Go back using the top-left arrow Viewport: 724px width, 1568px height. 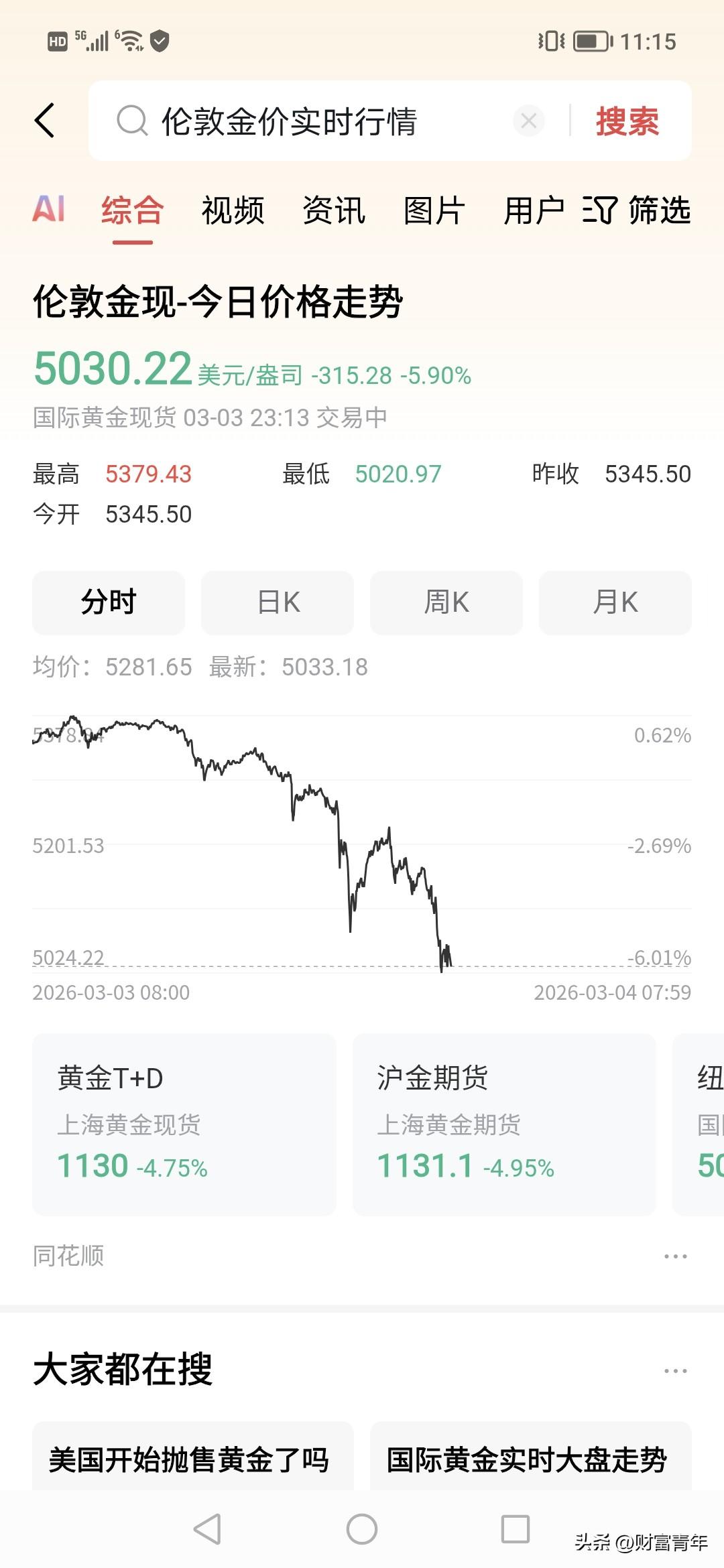(x=44, y=121)
